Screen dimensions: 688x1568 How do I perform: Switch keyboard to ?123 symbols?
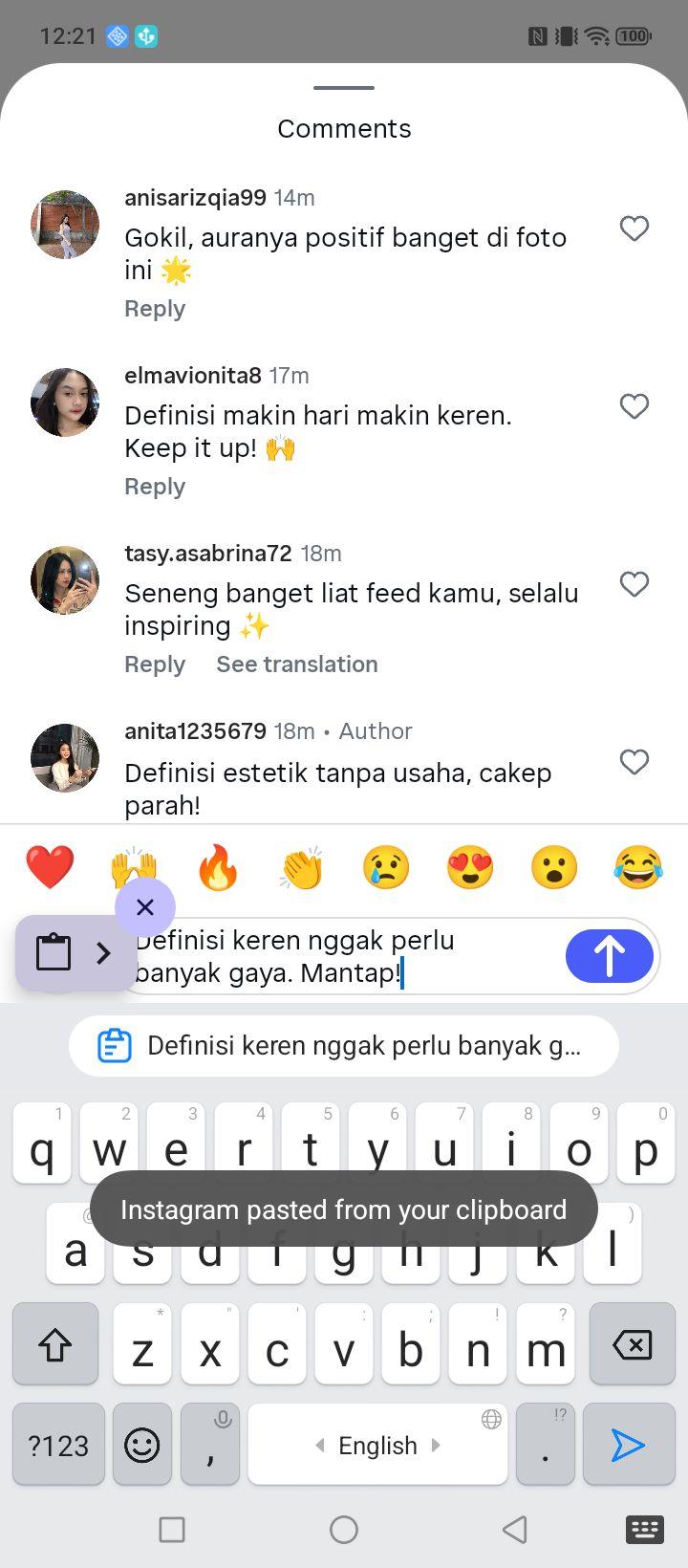pos(58,1445)
